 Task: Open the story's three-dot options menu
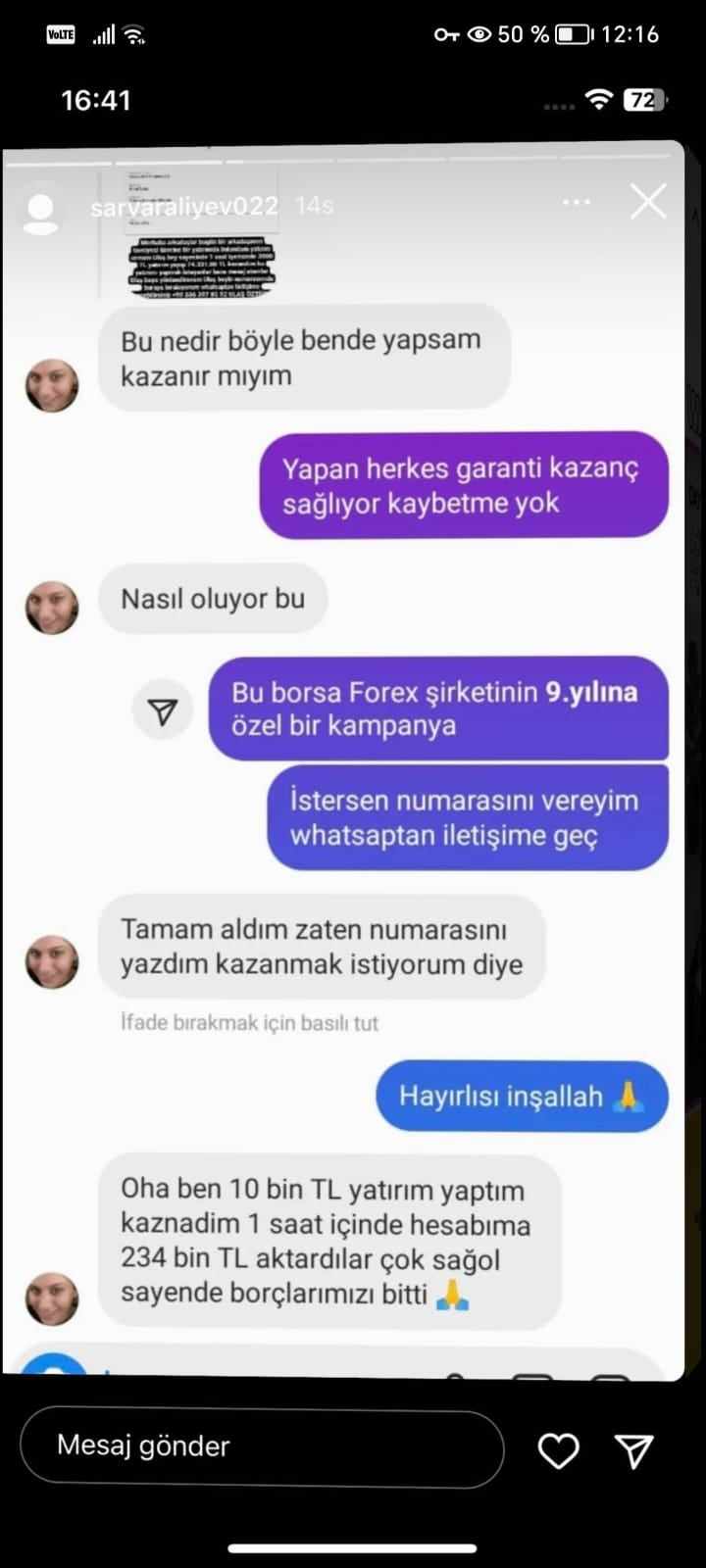[577, 202]
